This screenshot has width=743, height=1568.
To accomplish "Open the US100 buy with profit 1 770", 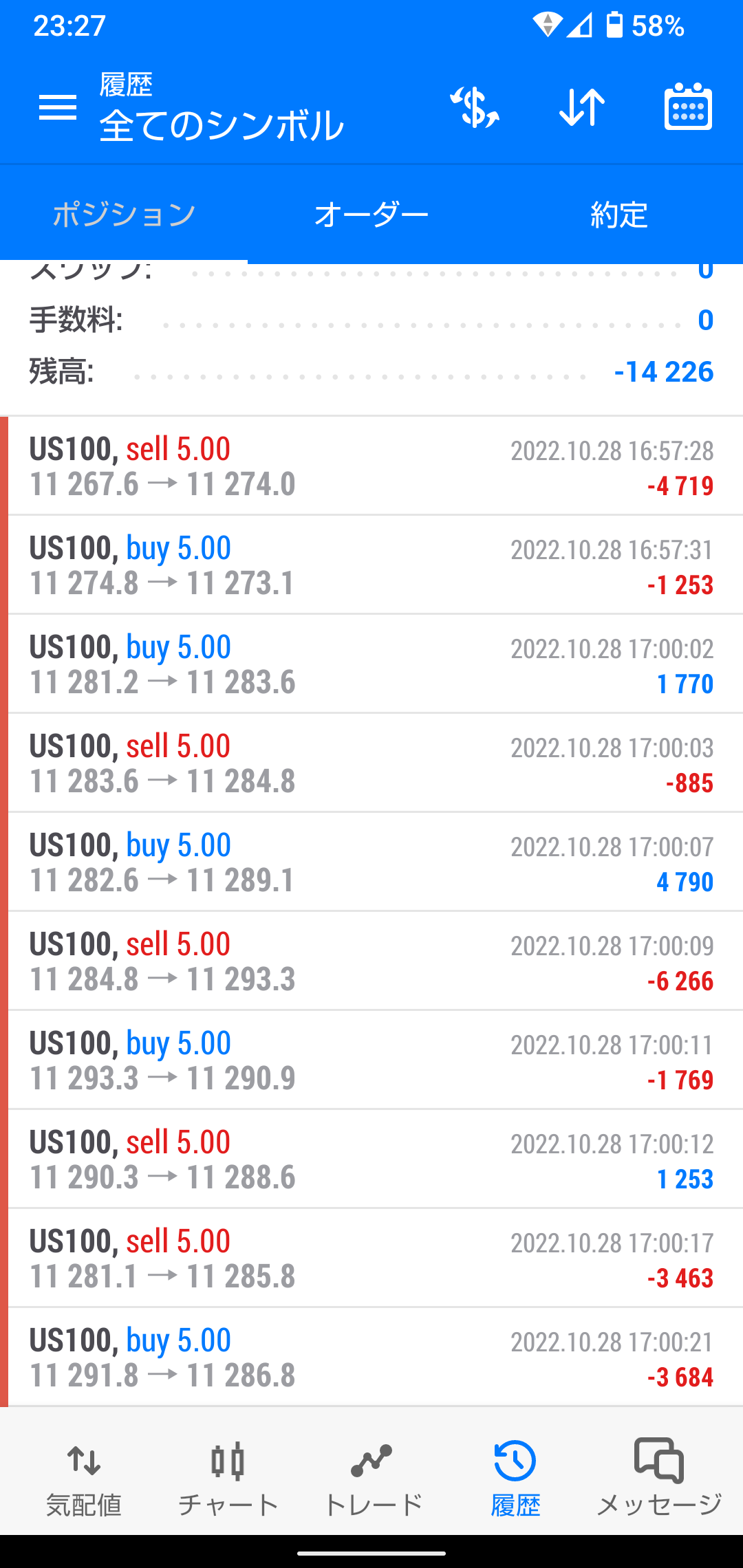I will [x=371, y=664].
